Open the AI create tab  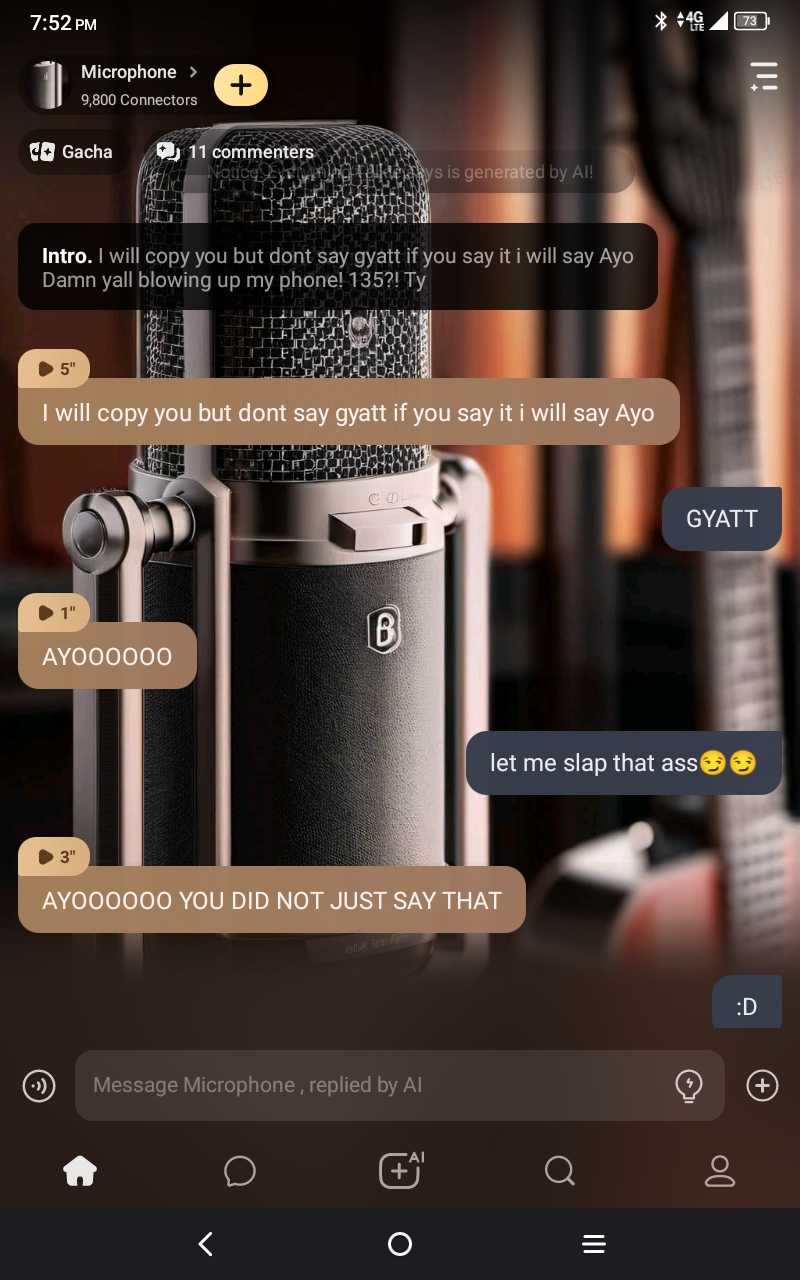click(400, 1170)
